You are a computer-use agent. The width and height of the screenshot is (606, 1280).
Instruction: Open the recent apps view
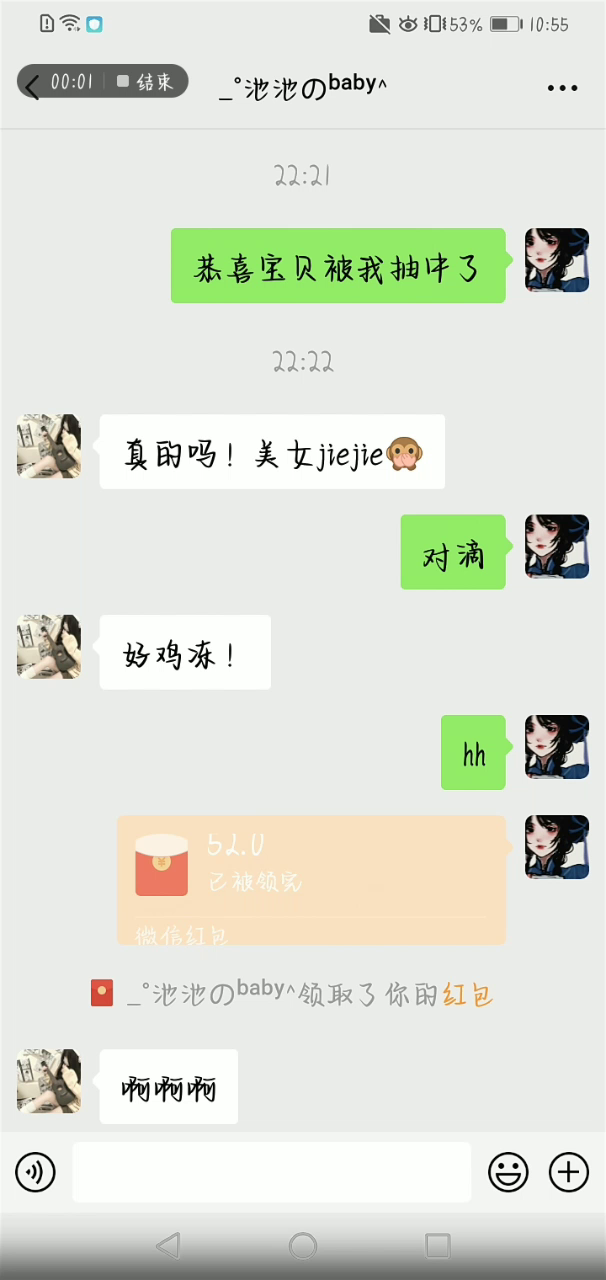tap(437, 1246)
